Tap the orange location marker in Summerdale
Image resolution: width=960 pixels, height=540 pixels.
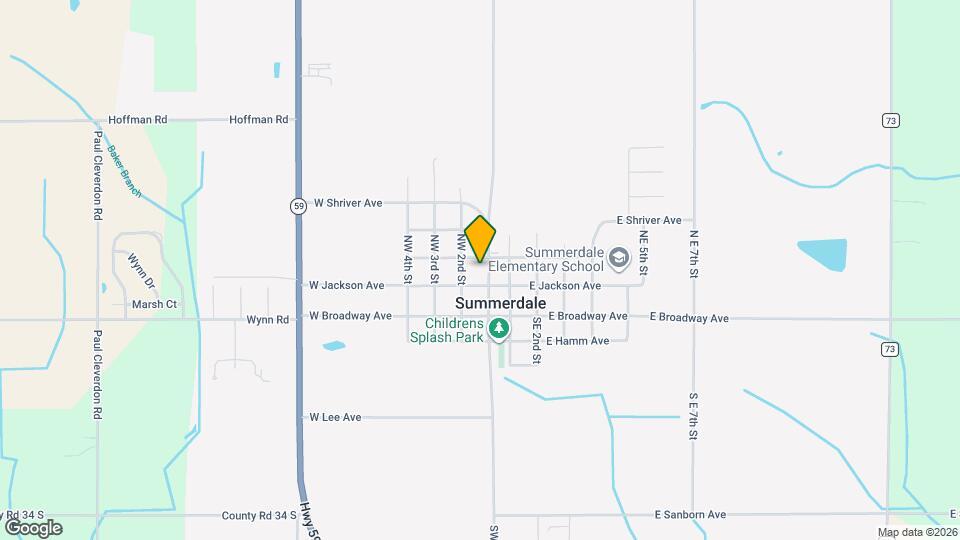click(480, 238)
